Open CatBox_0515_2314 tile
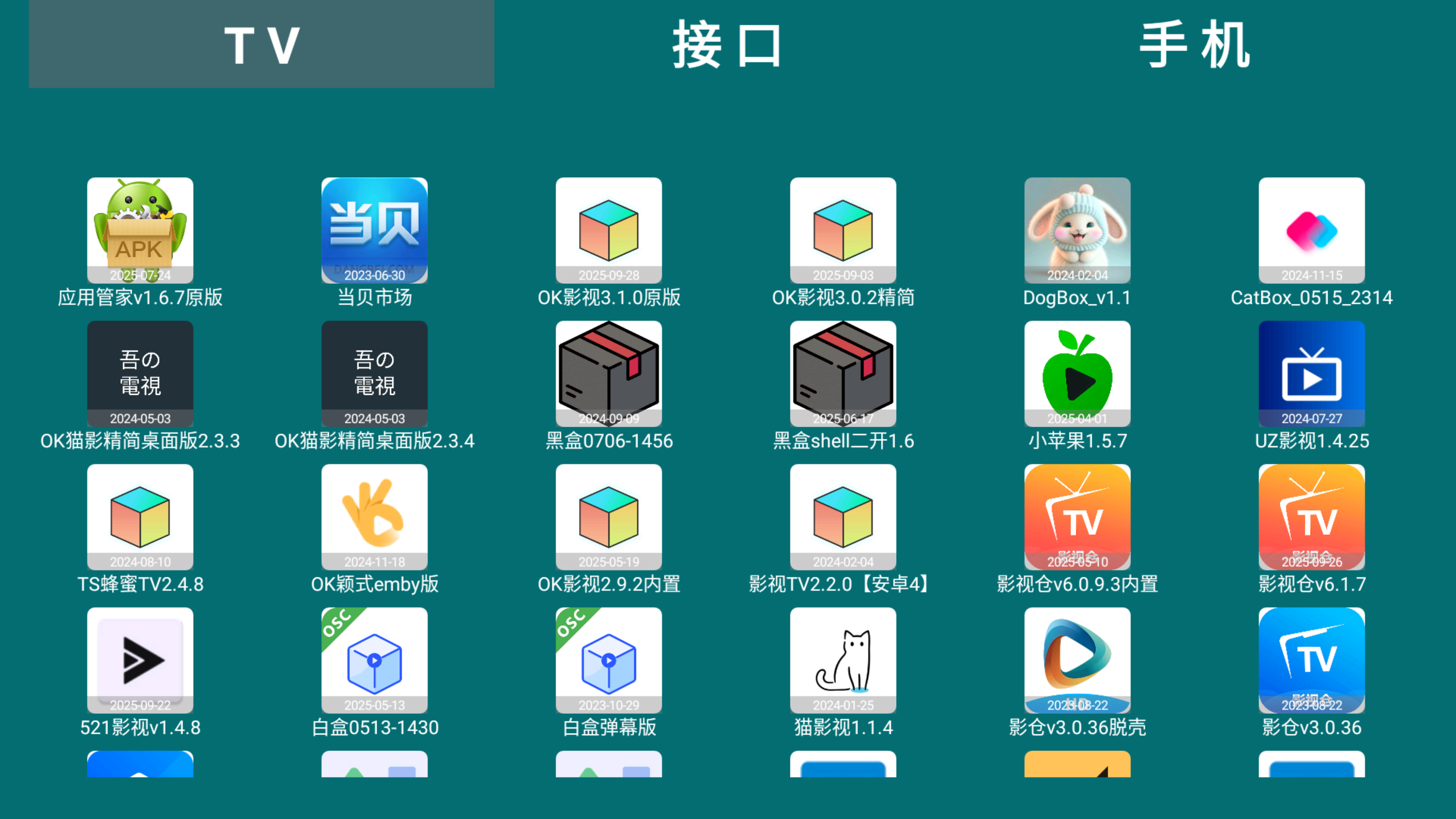The height and width of the screenshot is (819, 1456). (x=1311, y=230)
